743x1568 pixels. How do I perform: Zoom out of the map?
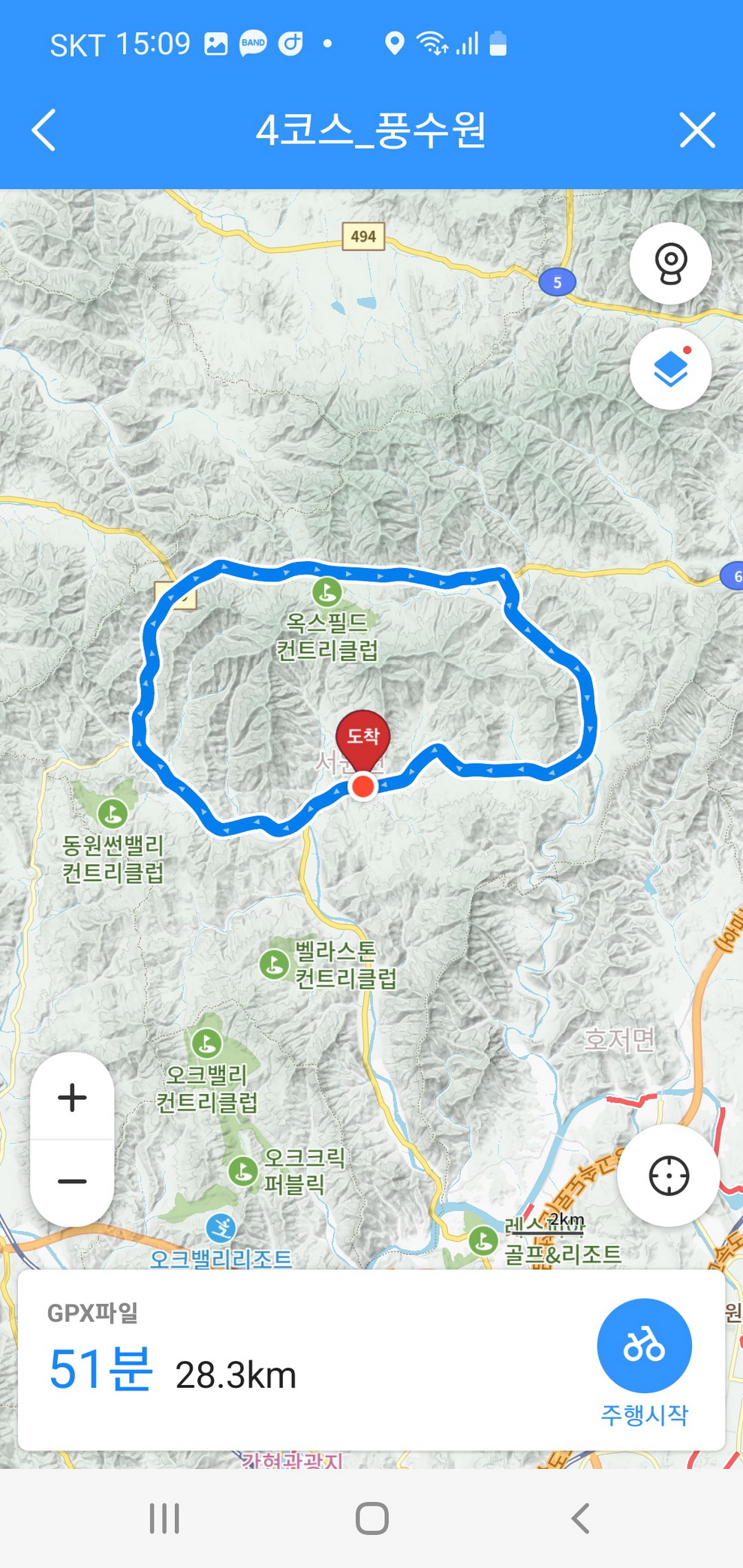(72, 1182)
